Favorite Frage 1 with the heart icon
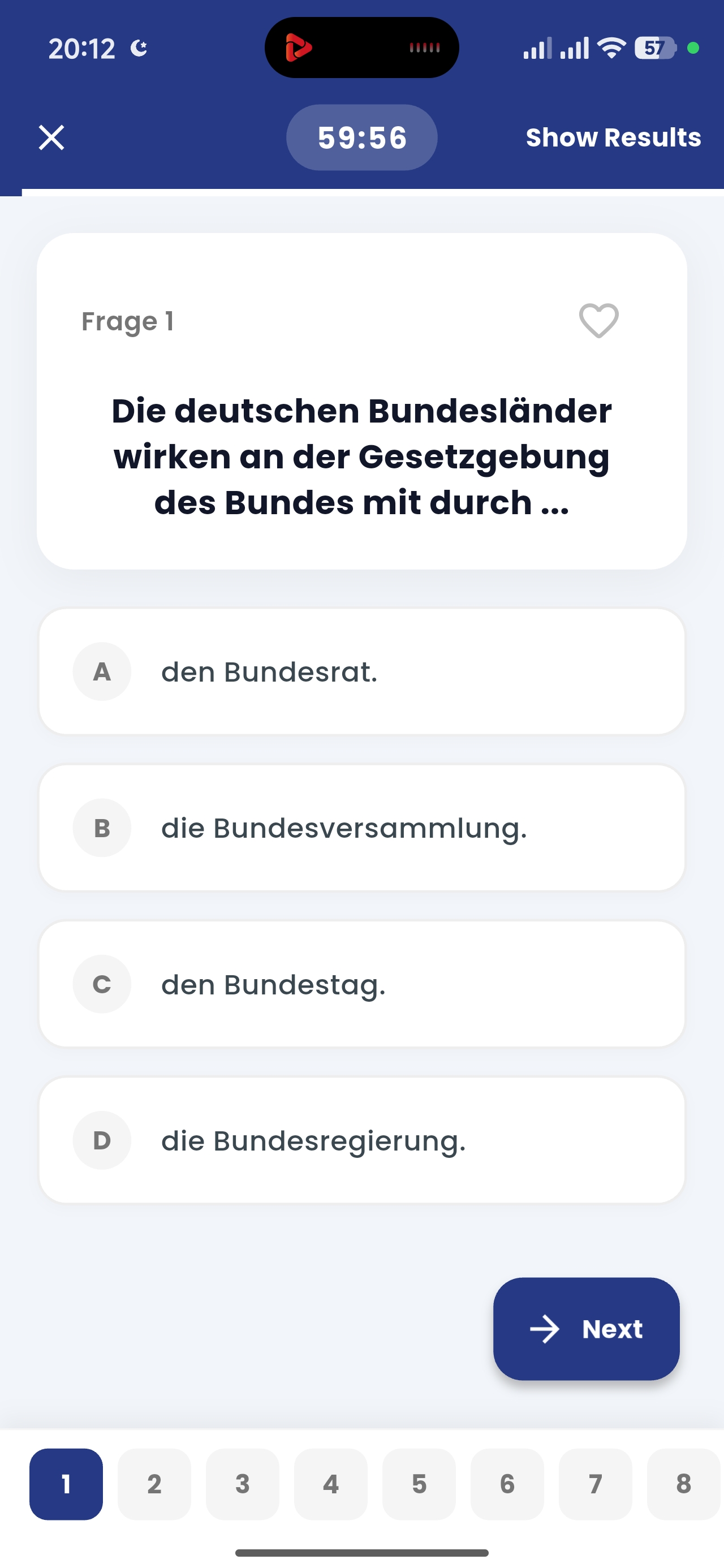 click(598, 320)
